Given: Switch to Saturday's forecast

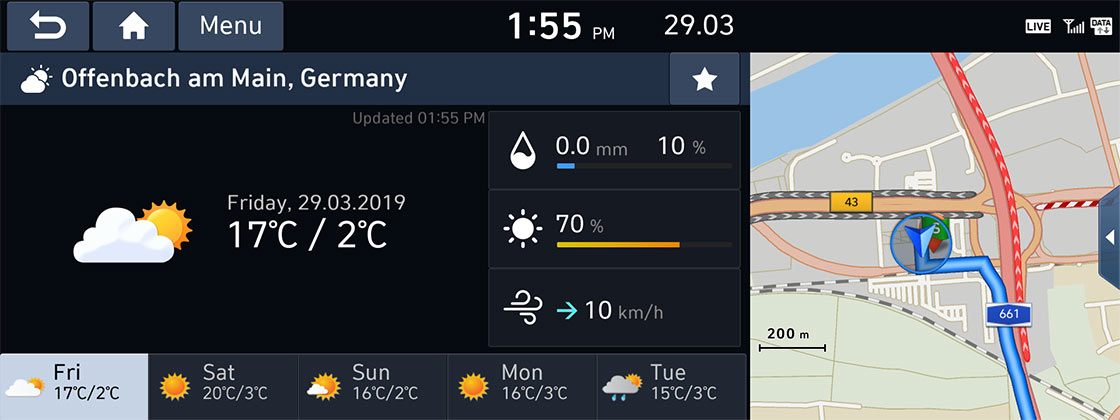Looking at the screenshot, I should coord(223,386).
